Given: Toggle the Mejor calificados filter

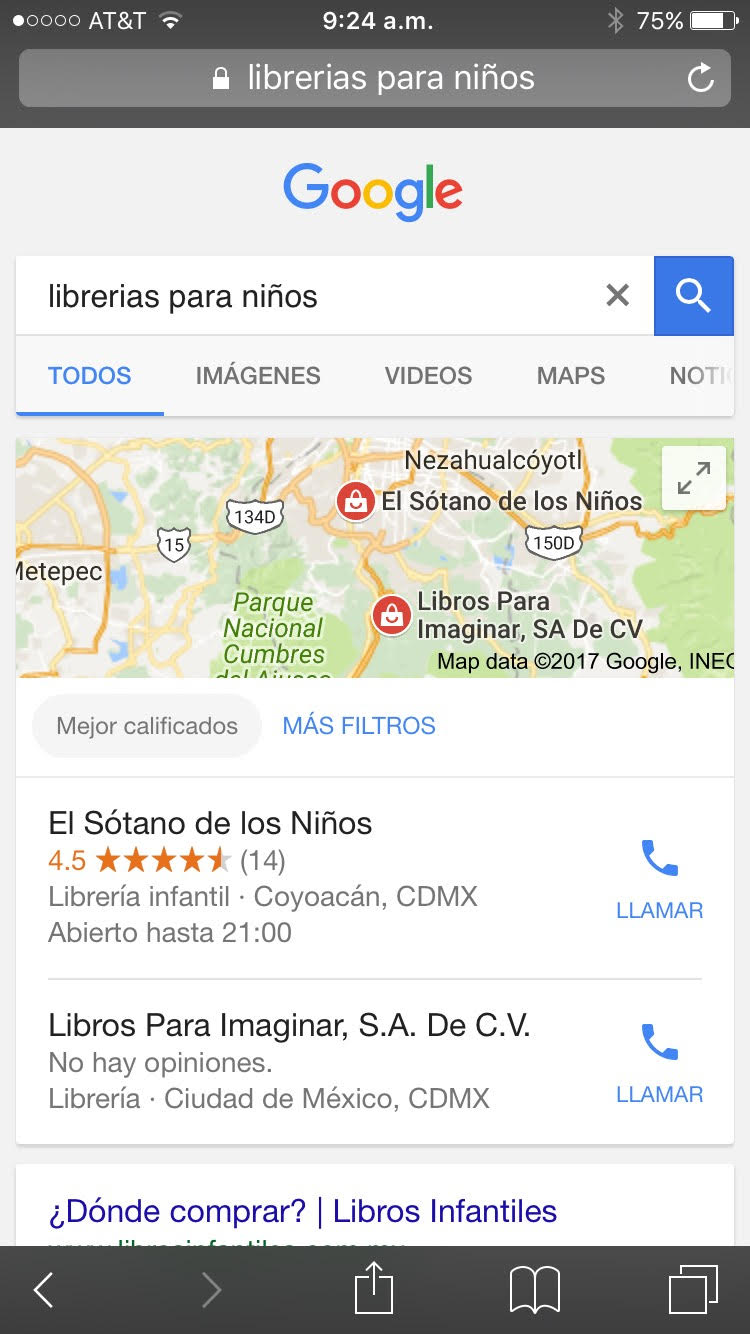Looking at the screenshot, I should pos(146,725).
